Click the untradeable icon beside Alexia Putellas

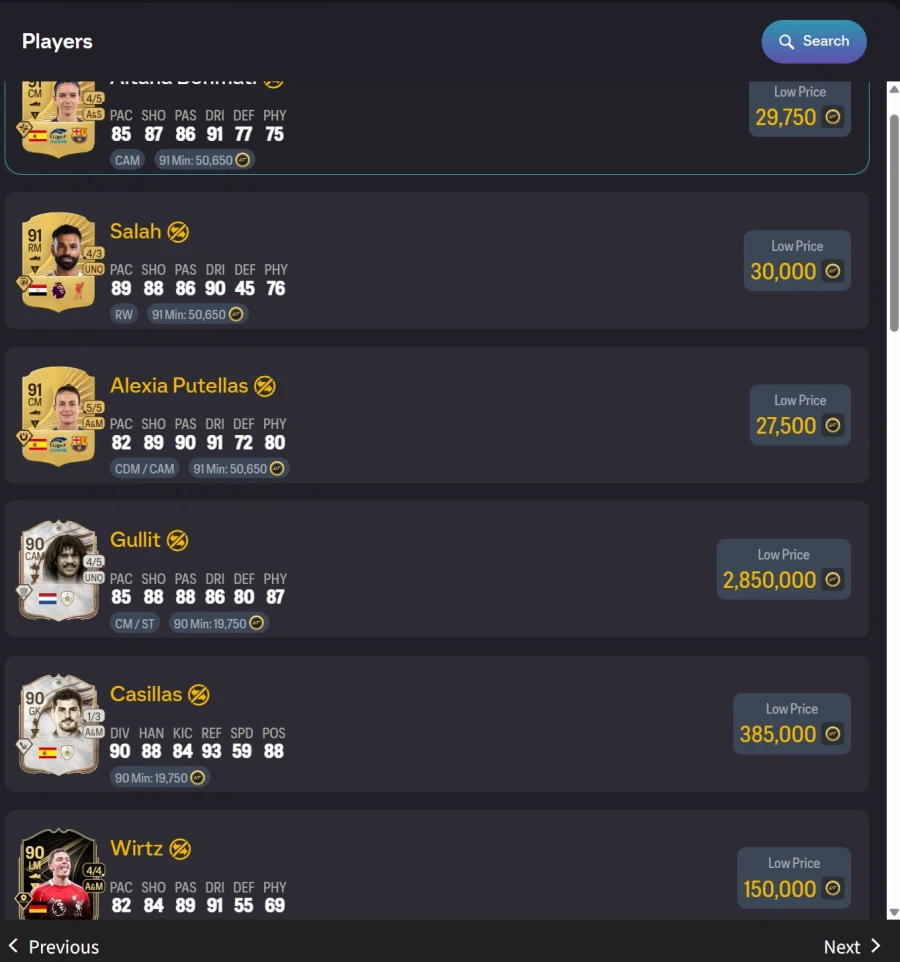tap(265, 385)
